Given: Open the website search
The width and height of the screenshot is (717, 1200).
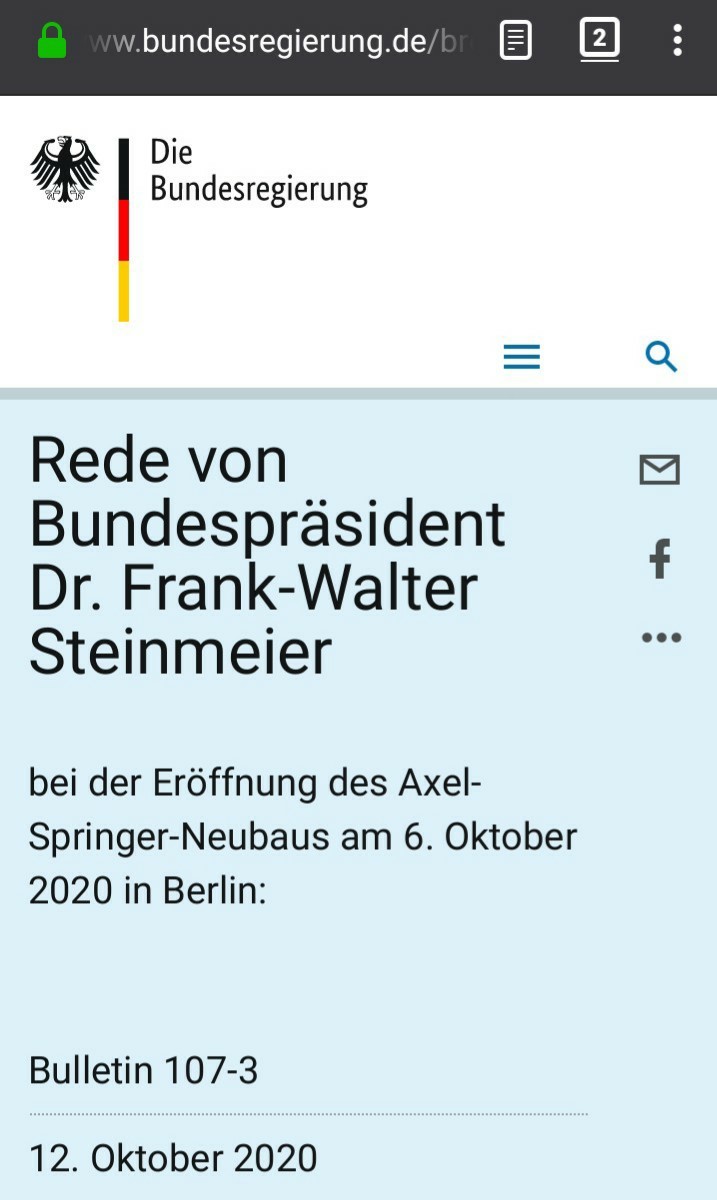Looking at the screenshot, I should pos(661,356).
